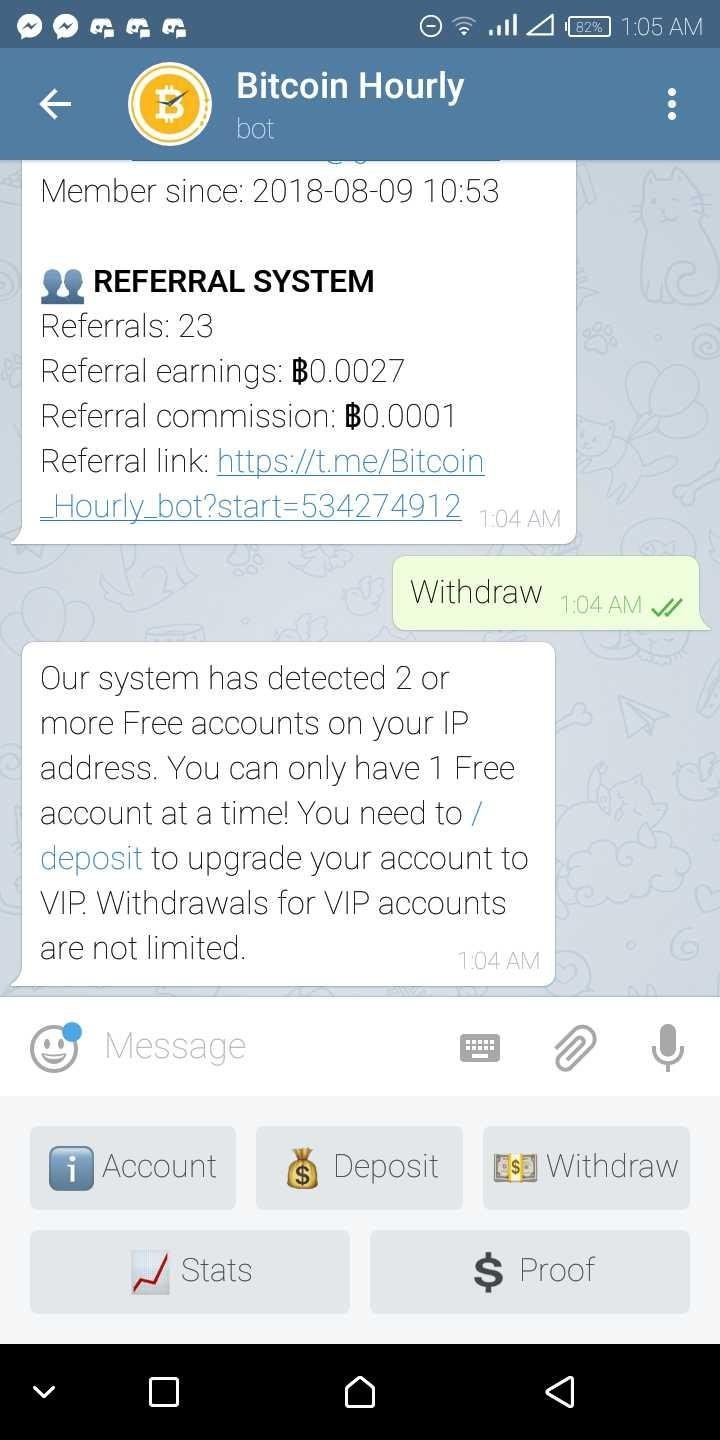Open the Stats chart button

pos(189,1271)
